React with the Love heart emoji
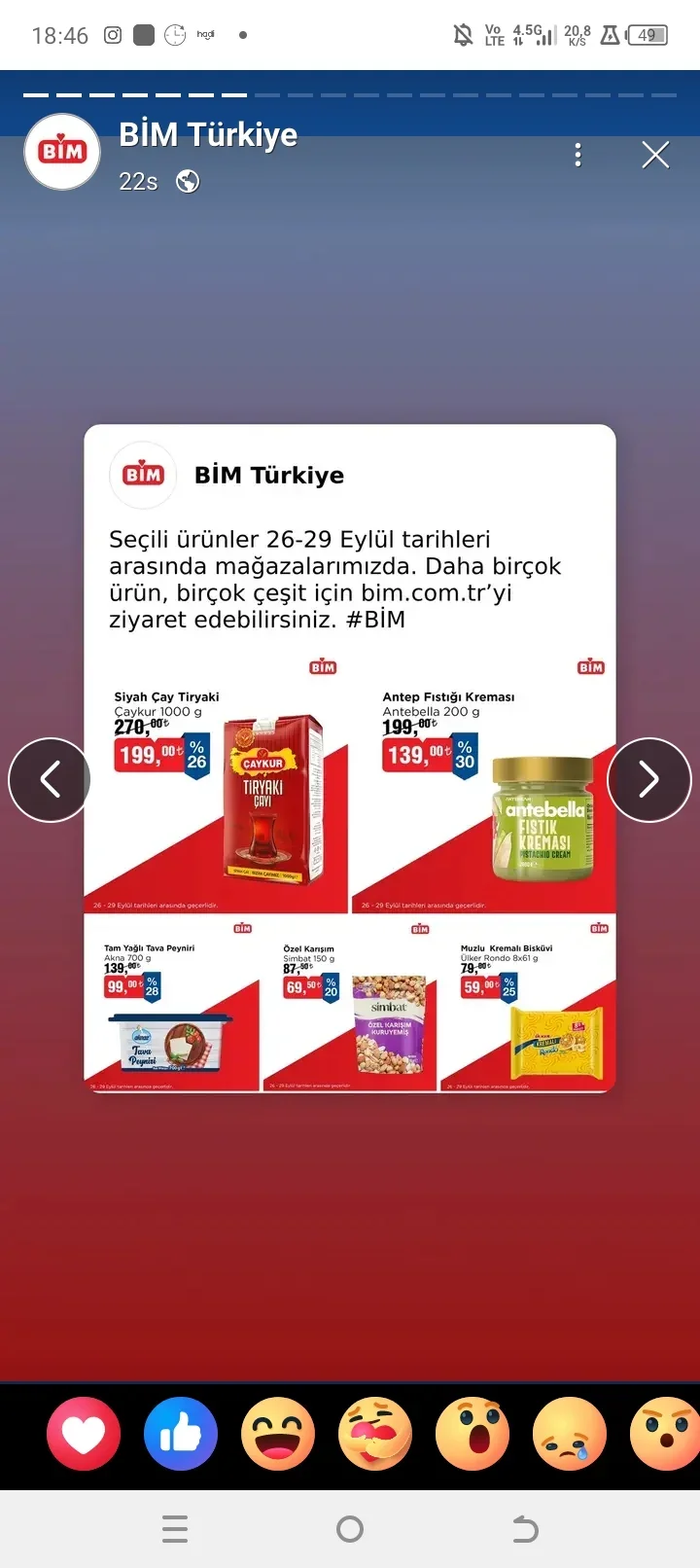The height and width of the screenshot is (1568, 700). (84, 1433)
